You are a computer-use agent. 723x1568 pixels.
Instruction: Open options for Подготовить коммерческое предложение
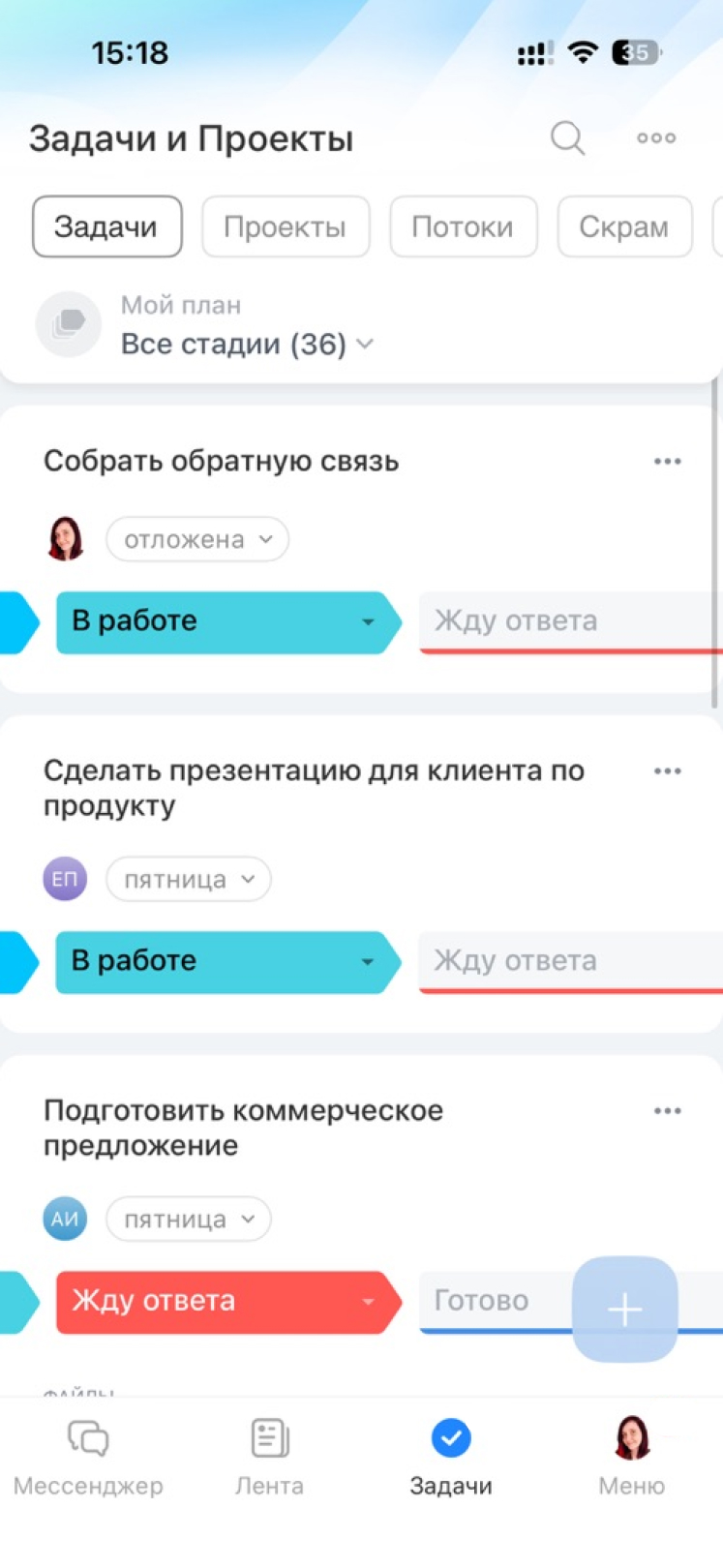(667, 1111)
